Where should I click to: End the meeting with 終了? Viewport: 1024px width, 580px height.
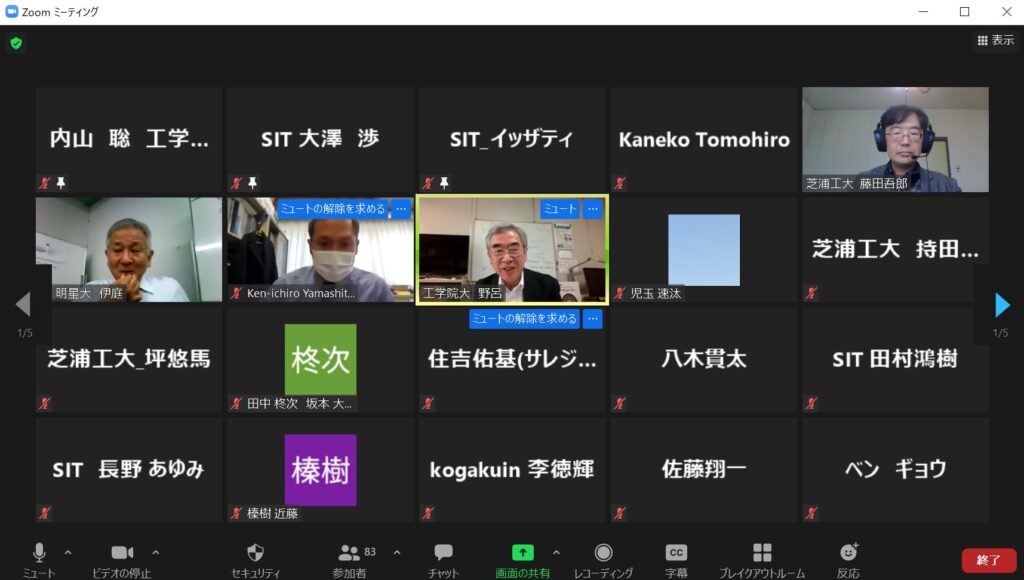tap(988, 561)
